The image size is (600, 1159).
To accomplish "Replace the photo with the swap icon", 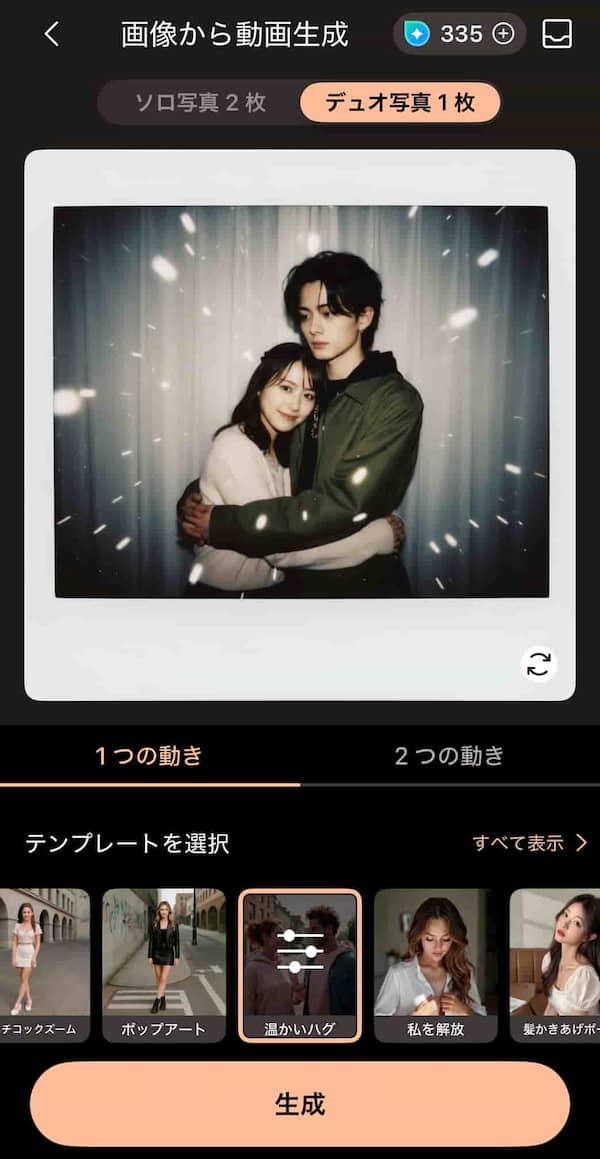I will click(x=539, y=664).
